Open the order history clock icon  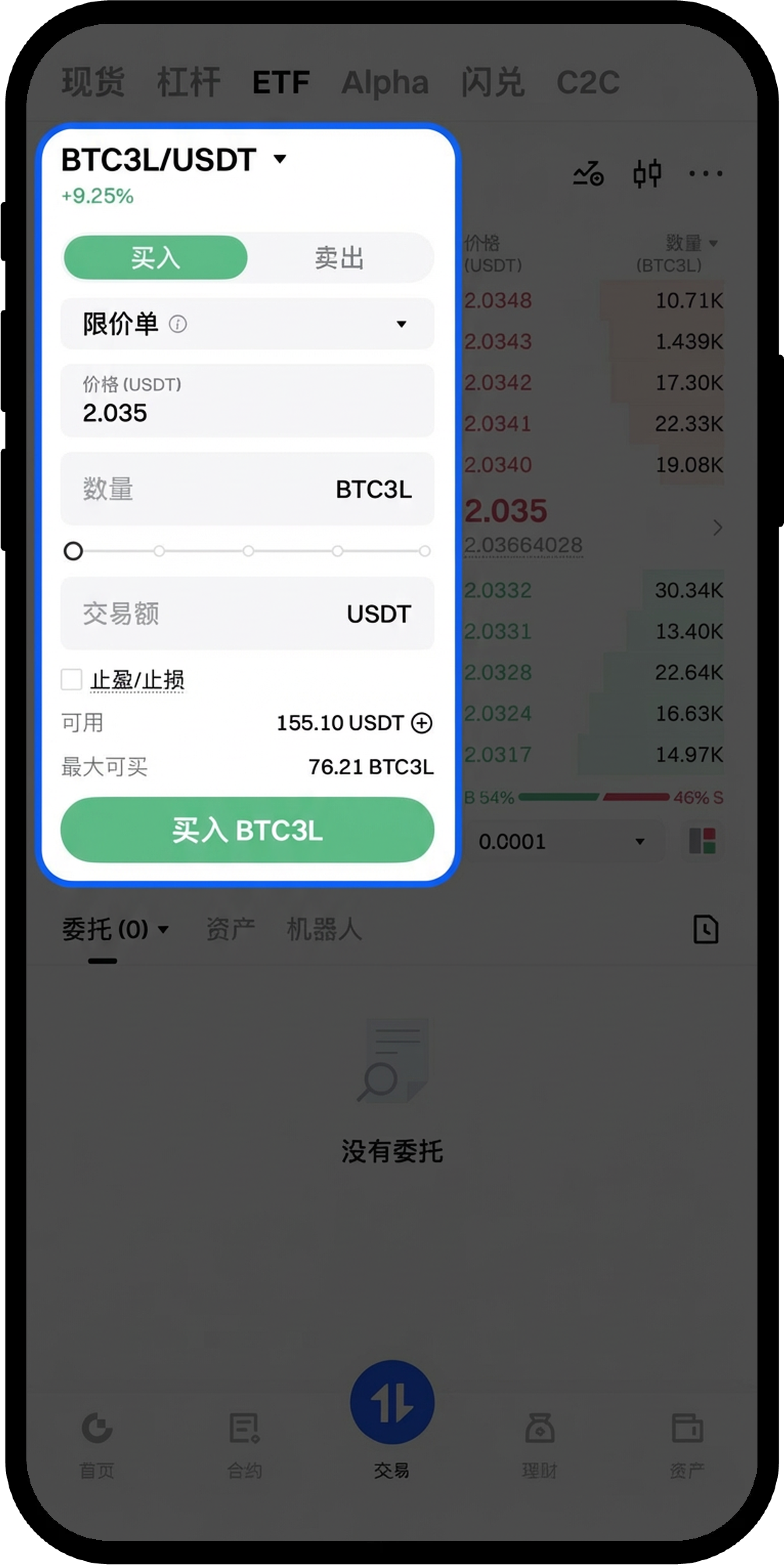click(x=706, y=929)
